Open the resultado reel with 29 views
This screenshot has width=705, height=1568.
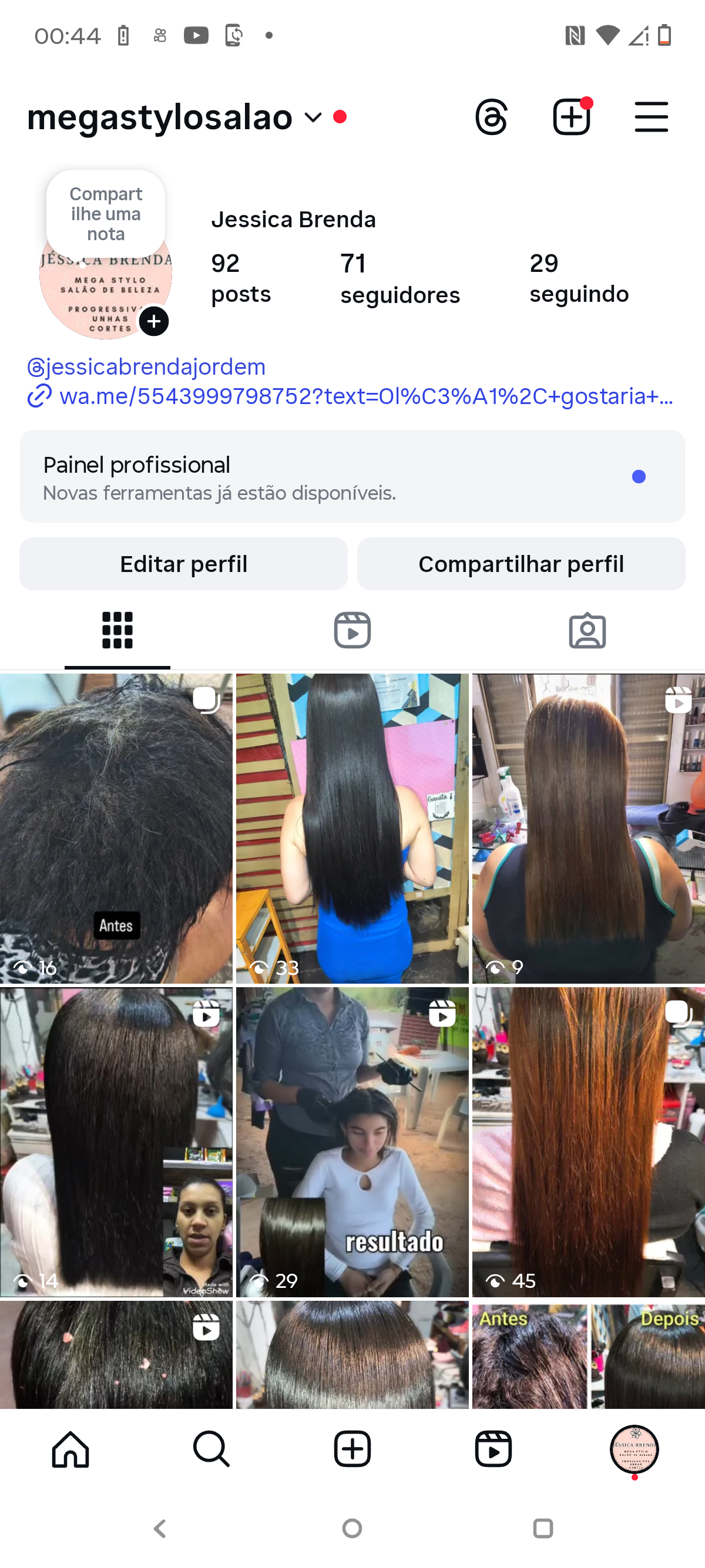point(352,1141)
